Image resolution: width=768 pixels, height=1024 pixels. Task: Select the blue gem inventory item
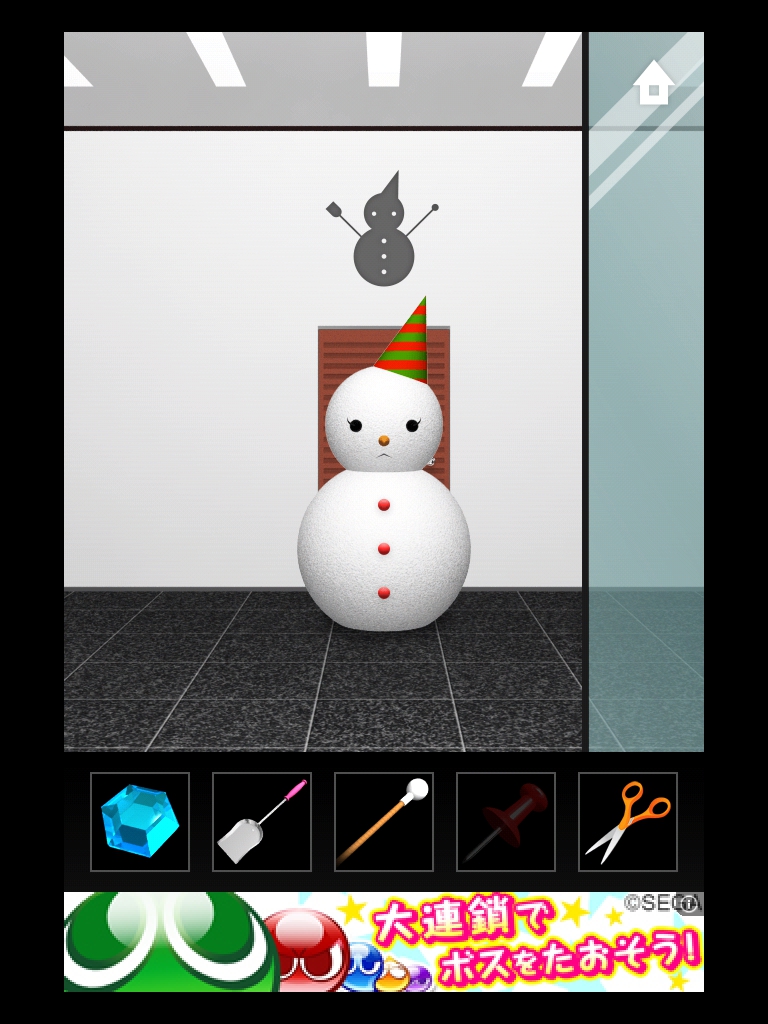coord(140,822)
